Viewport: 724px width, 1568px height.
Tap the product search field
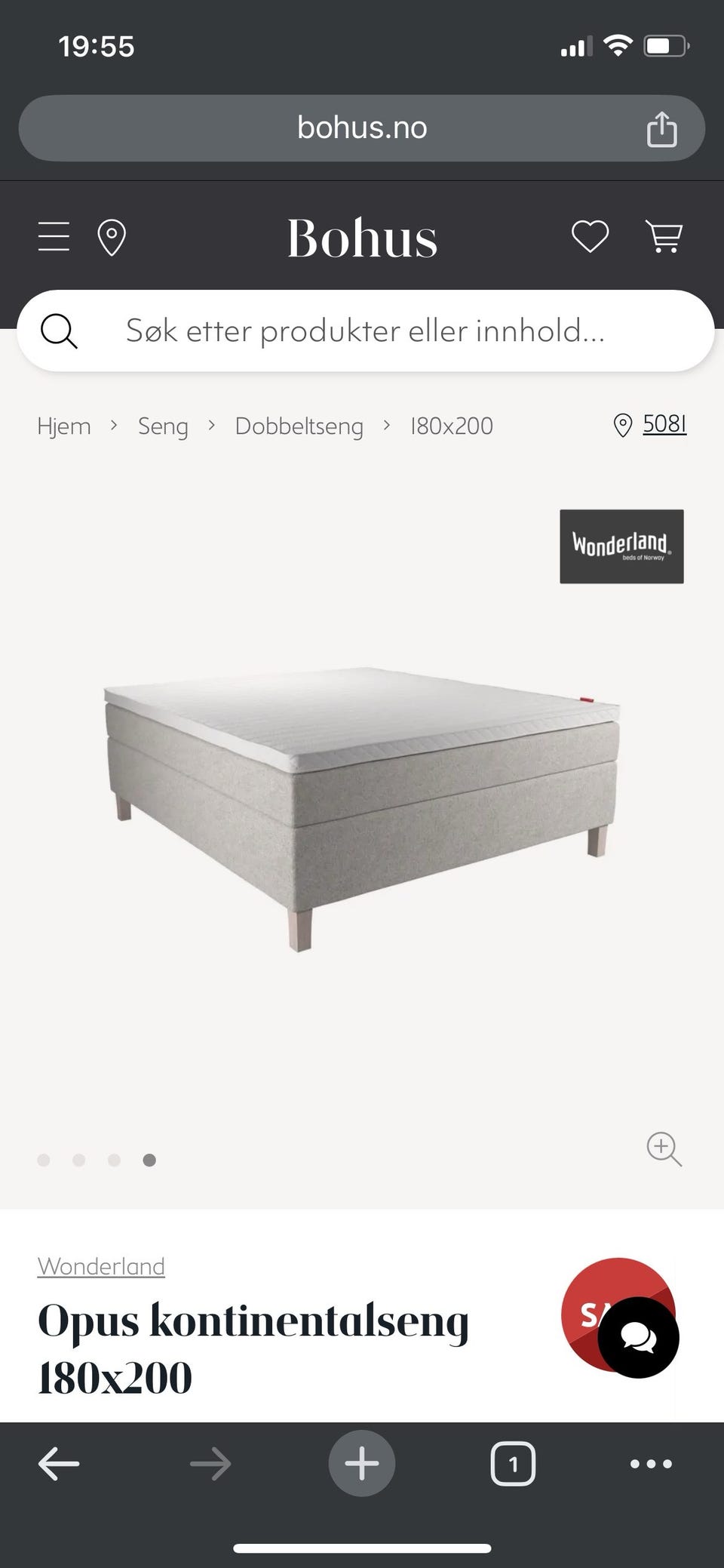[x=365, y=331]
